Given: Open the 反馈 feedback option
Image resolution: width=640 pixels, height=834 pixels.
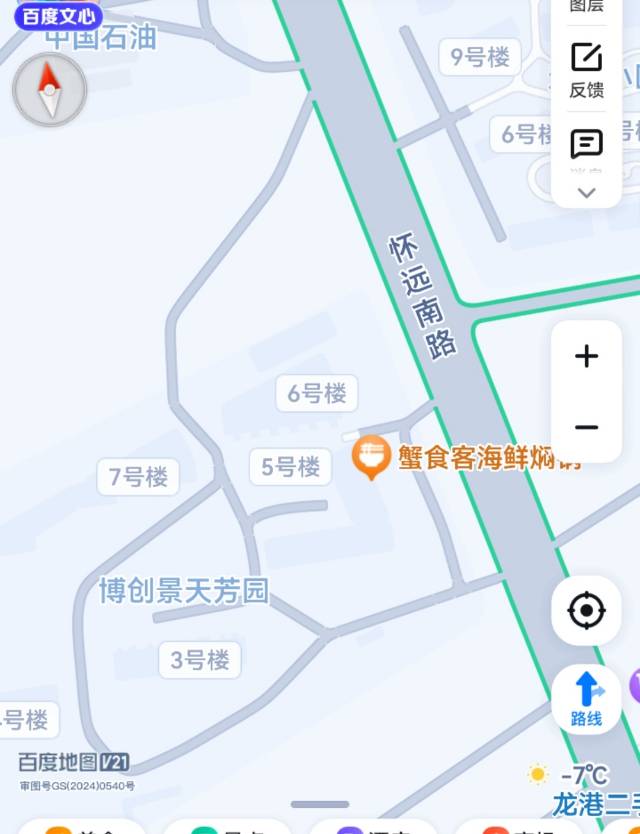Looking at the screenshot, I should [586, 70].
